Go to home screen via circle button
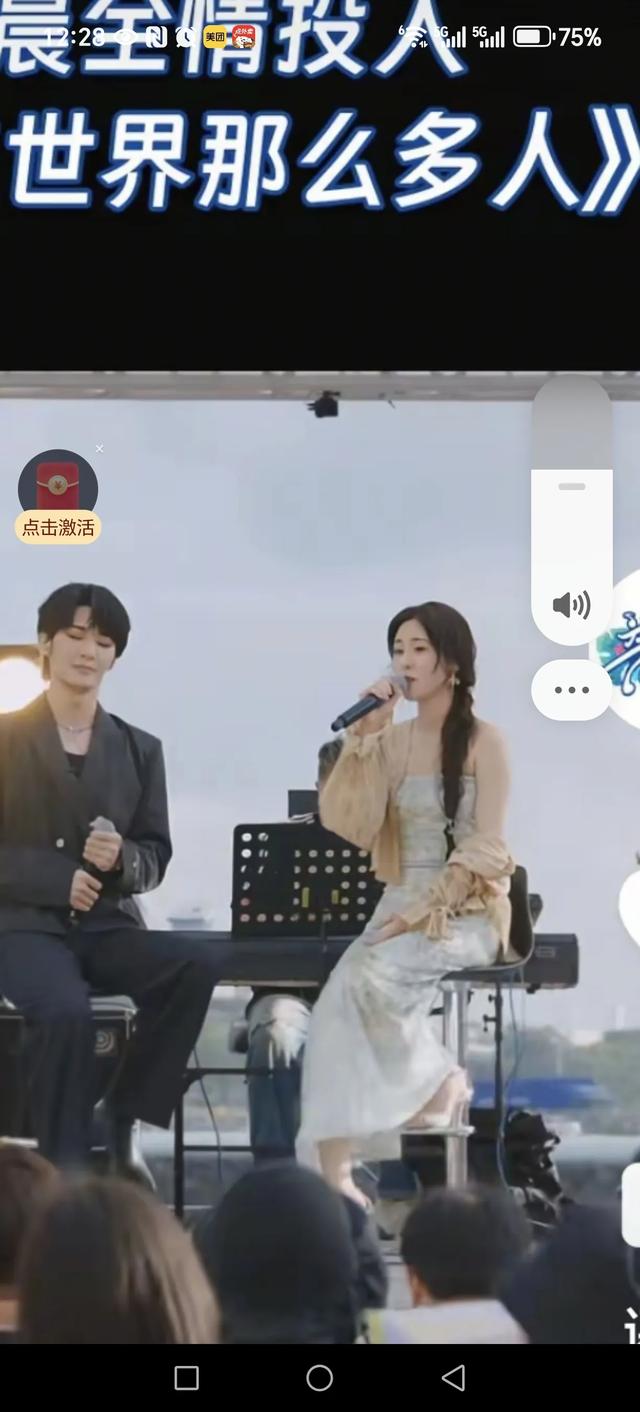 [319, 1378]
